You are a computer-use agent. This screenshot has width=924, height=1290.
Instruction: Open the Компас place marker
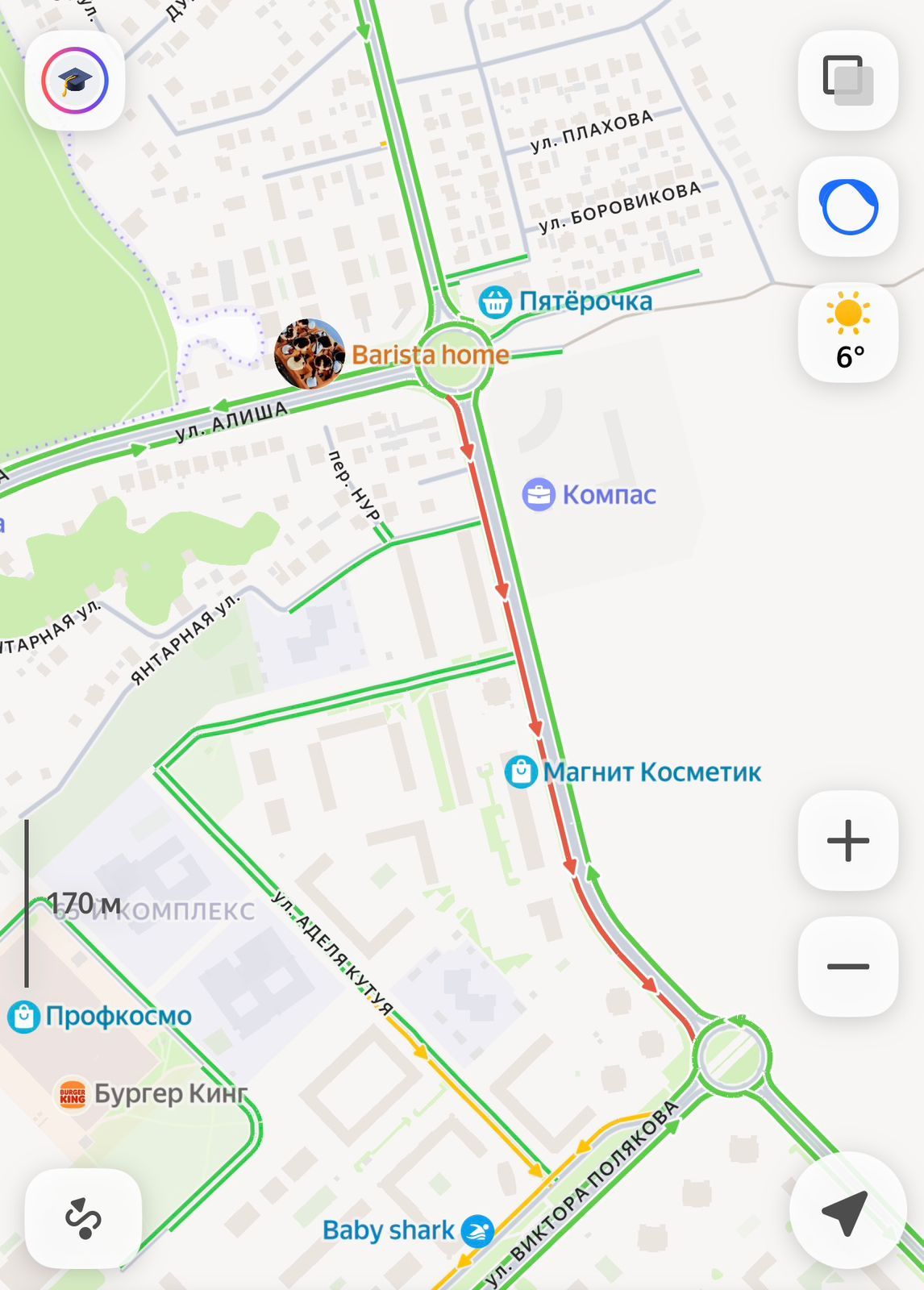pyautogui.click(x=539, y=494)
